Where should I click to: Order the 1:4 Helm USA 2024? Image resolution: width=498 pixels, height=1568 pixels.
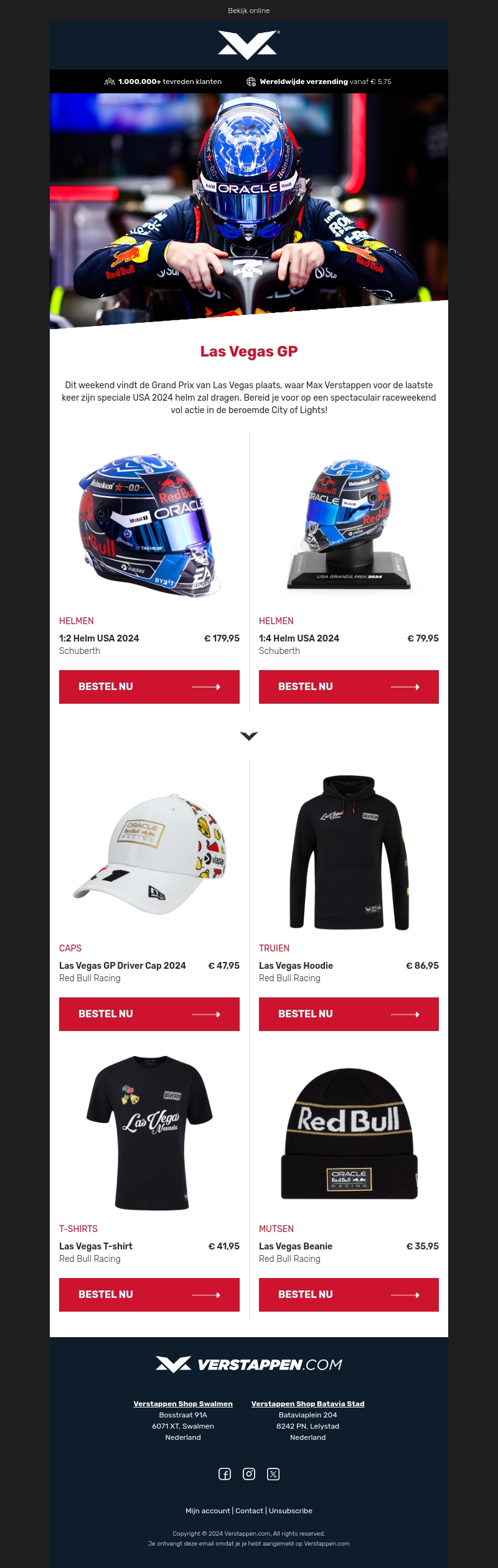tap(349, 687)
